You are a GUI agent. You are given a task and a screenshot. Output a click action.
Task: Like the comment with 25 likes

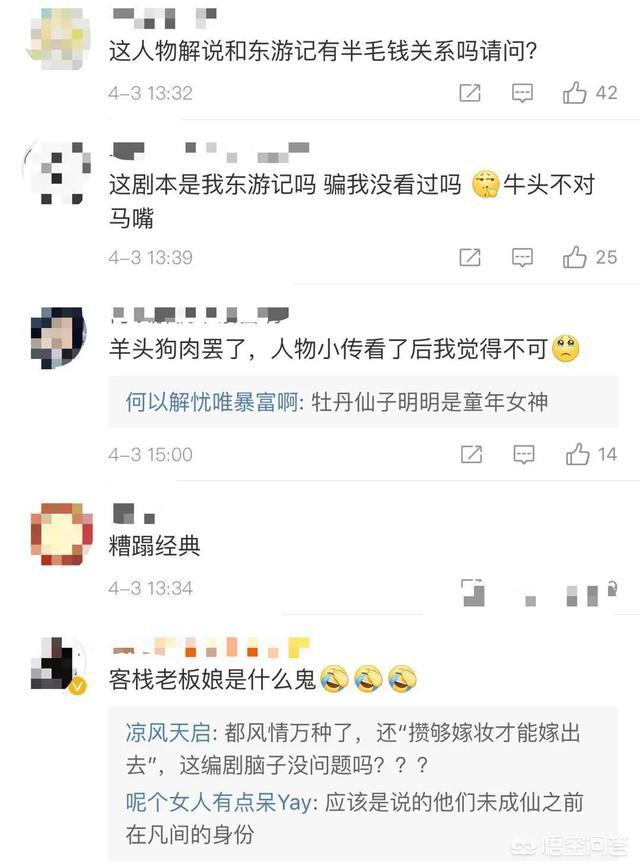click(x=575, y=257)
